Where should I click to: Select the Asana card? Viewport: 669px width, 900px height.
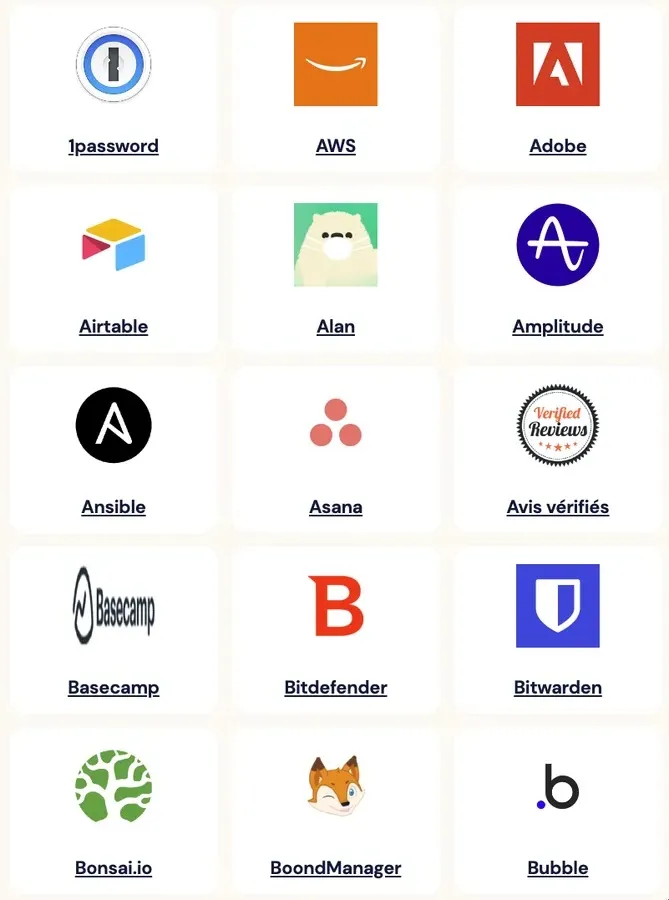pos(336,507)
